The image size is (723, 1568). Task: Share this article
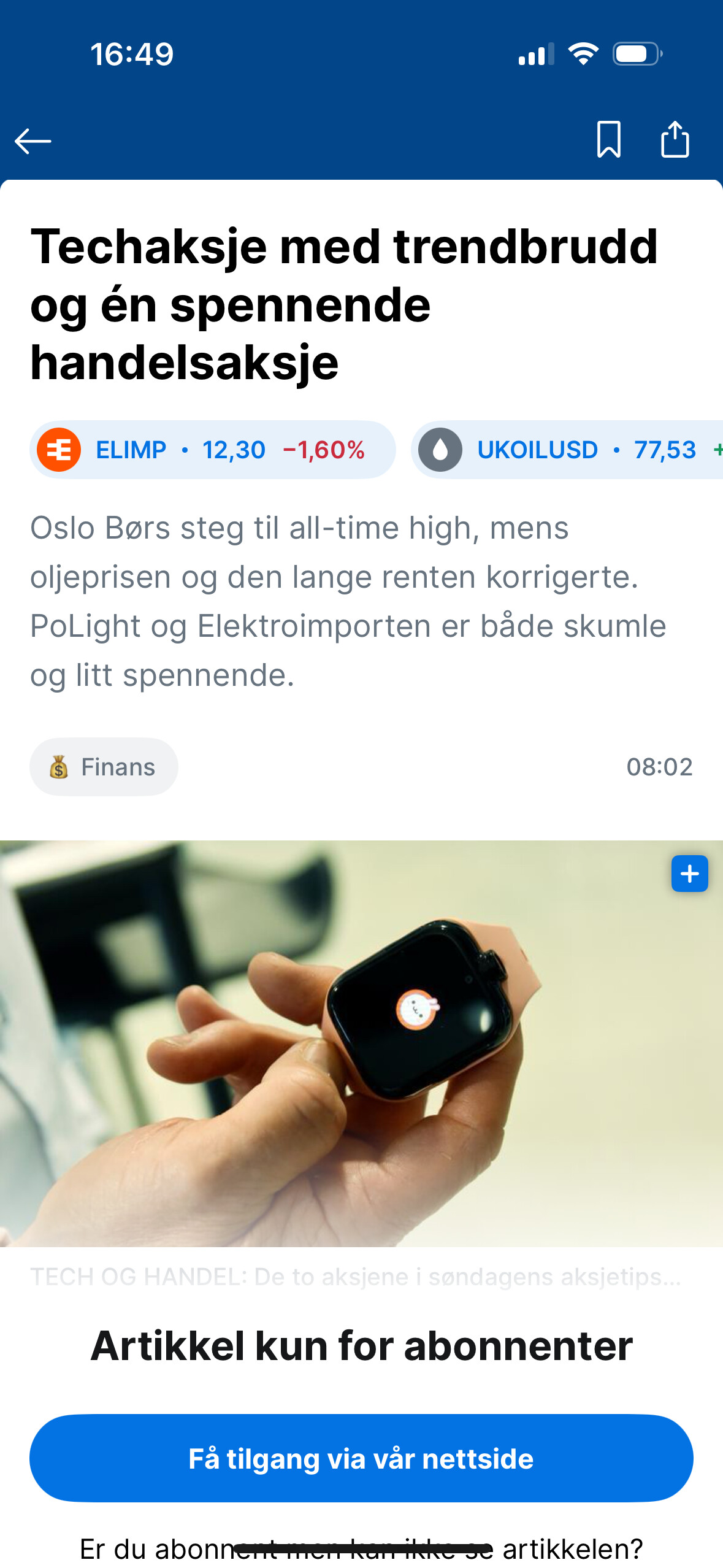(675, 139)
